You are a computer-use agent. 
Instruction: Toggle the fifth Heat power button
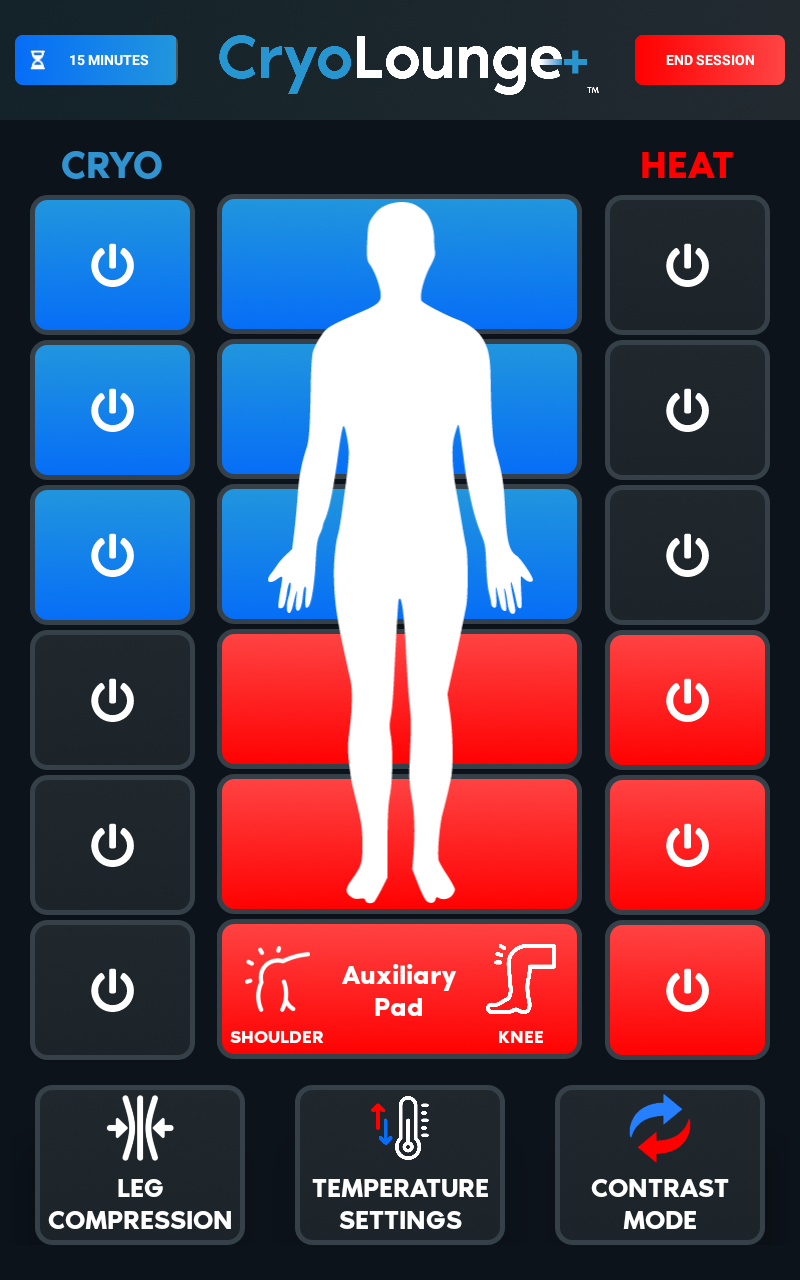[687, 845]
